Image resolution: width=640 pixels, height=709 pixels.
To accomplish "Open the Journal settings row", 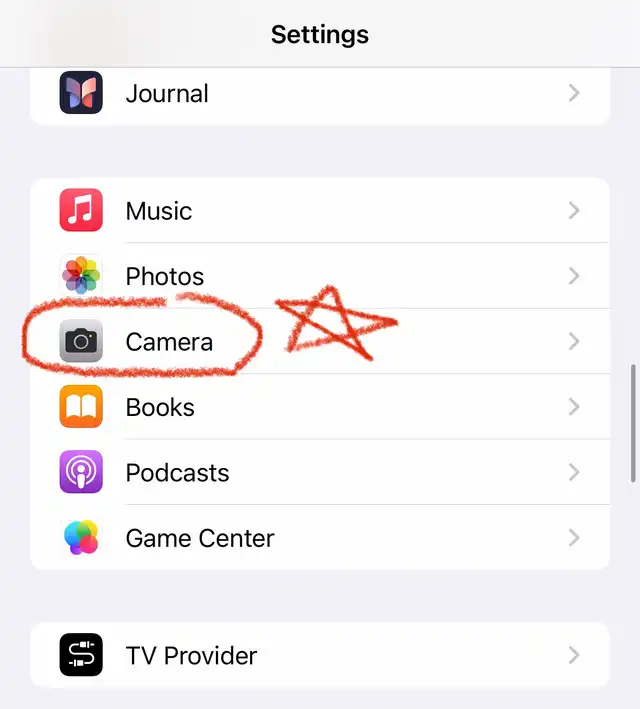I will [x=320, y=94].
